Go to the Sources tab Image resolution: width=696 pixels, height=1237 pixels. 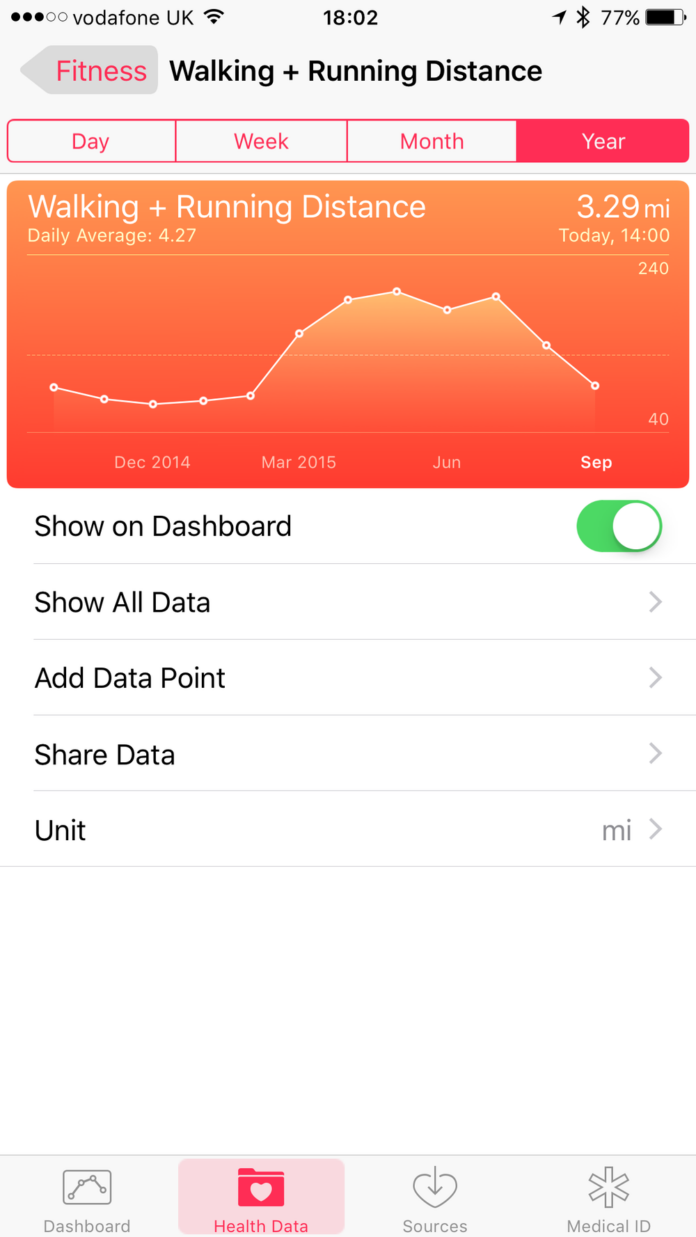435,1198
